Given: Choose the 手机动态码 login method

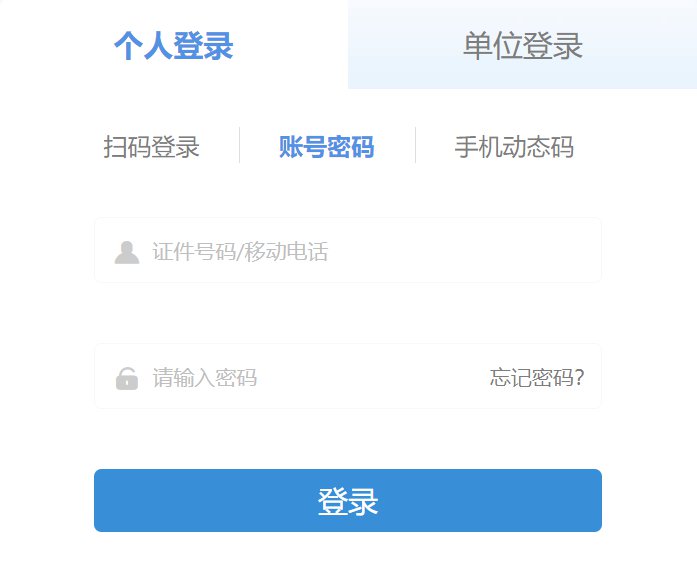Looking at the screenshot, I should click(x=514, y=147).
